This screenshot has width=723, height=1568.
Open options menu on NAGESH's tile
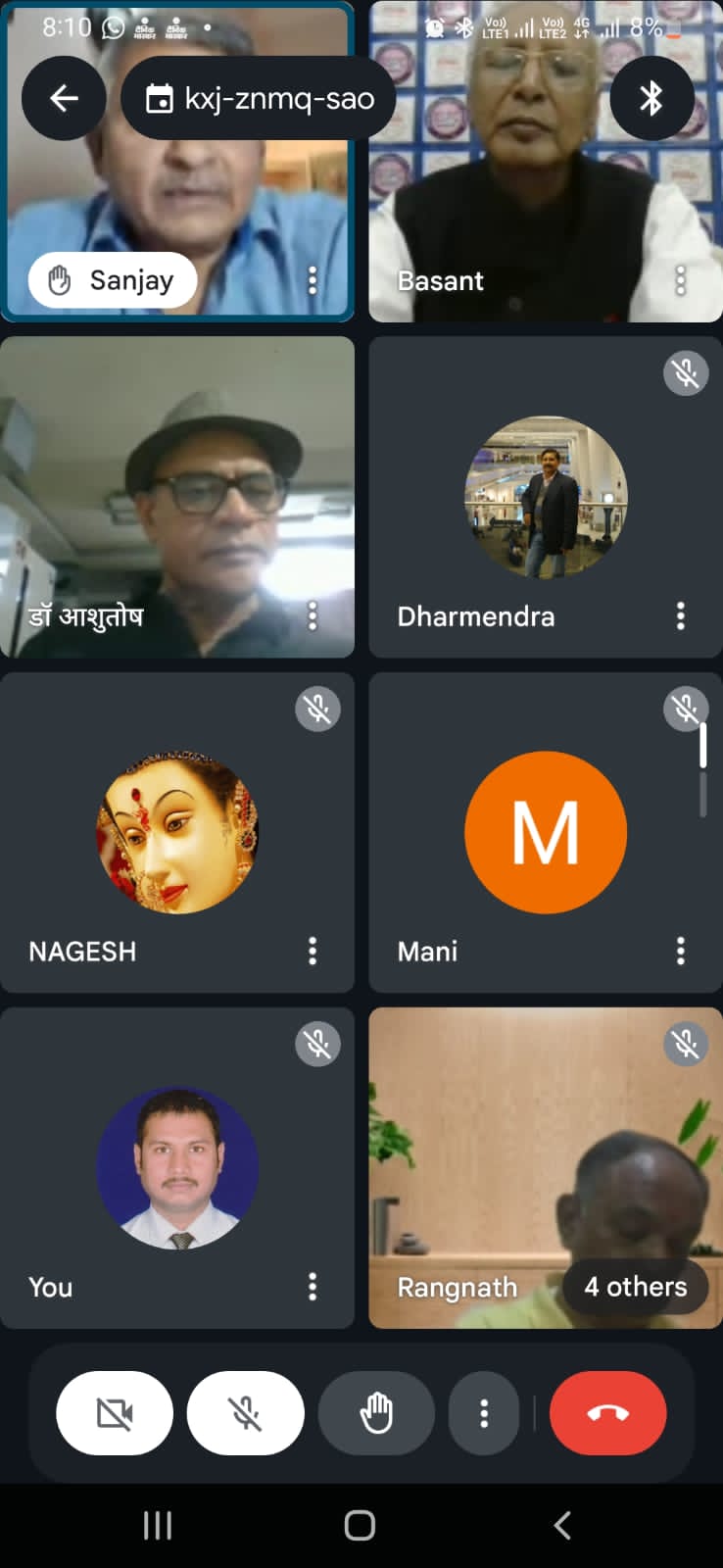313,951
